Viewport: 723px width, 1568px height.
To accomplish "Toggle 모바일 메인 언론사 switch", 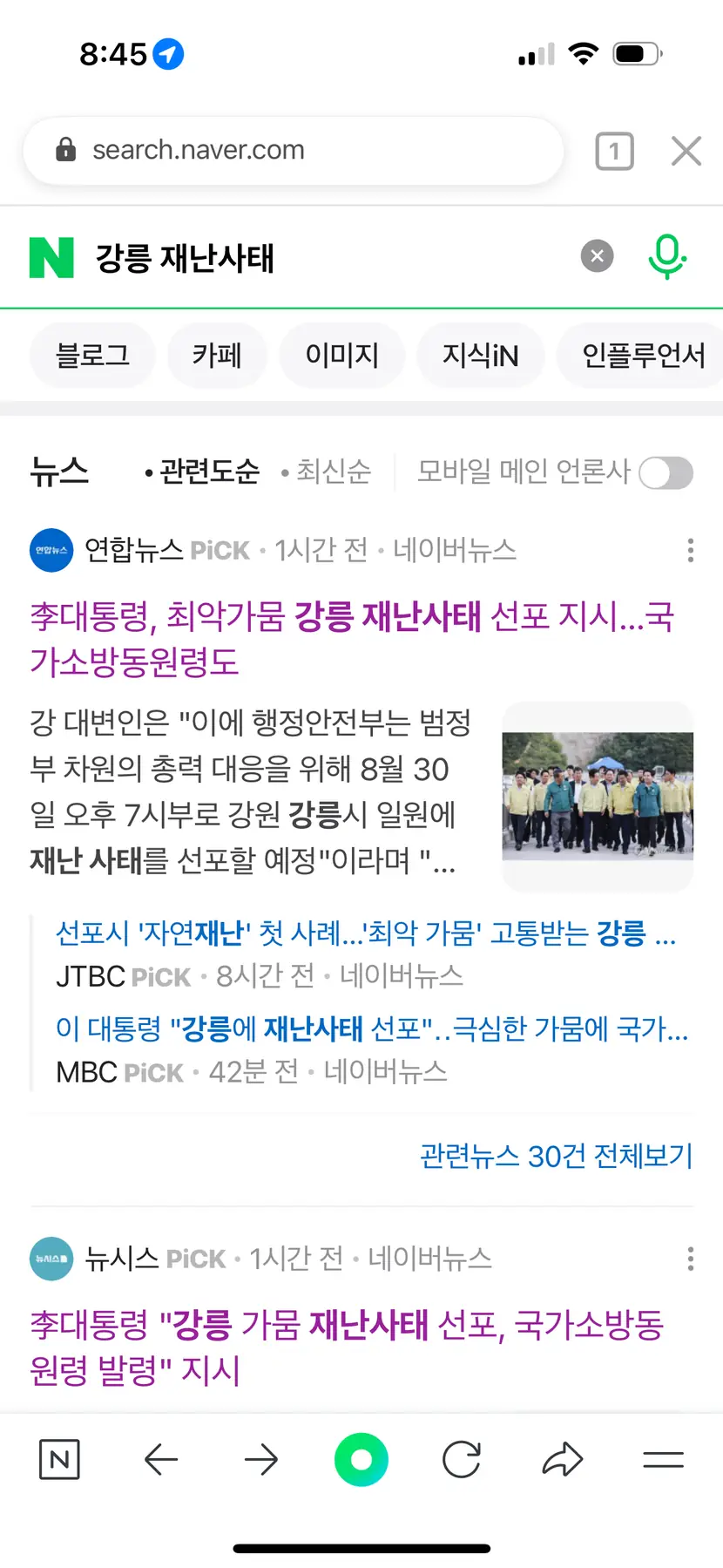I will tap(666, 473).
